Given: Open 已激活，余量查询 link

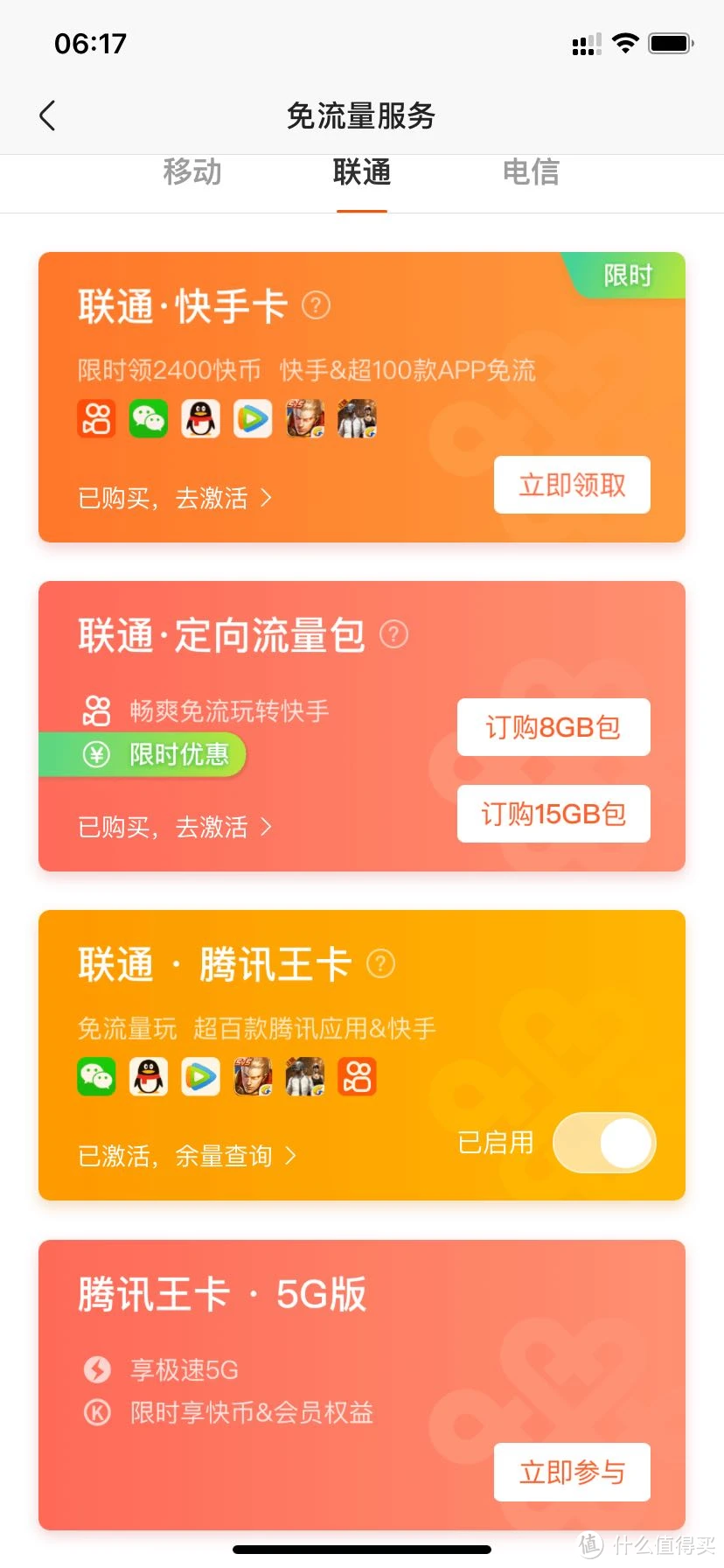Looking at the screenshot, I should pyautogui.click(x=187, y=1157).
